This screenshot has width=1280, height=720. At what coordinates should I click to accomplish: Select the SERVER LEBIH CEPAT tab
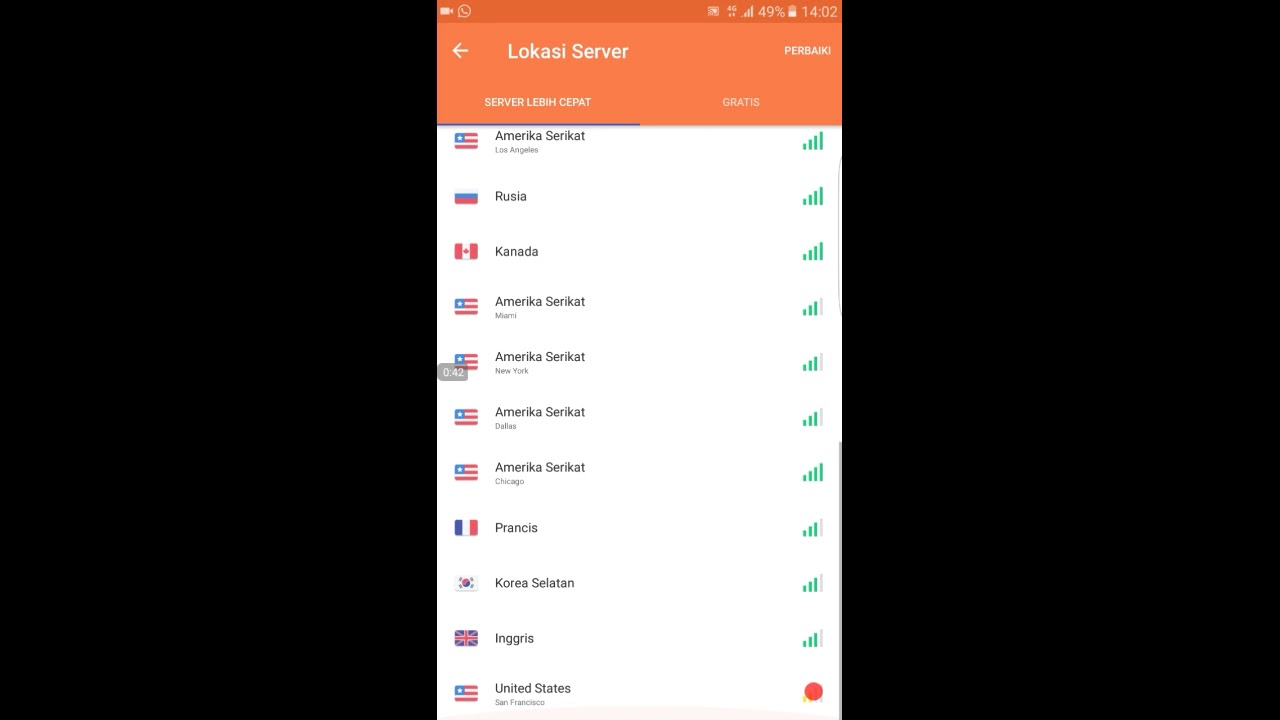tap(538, 102)
